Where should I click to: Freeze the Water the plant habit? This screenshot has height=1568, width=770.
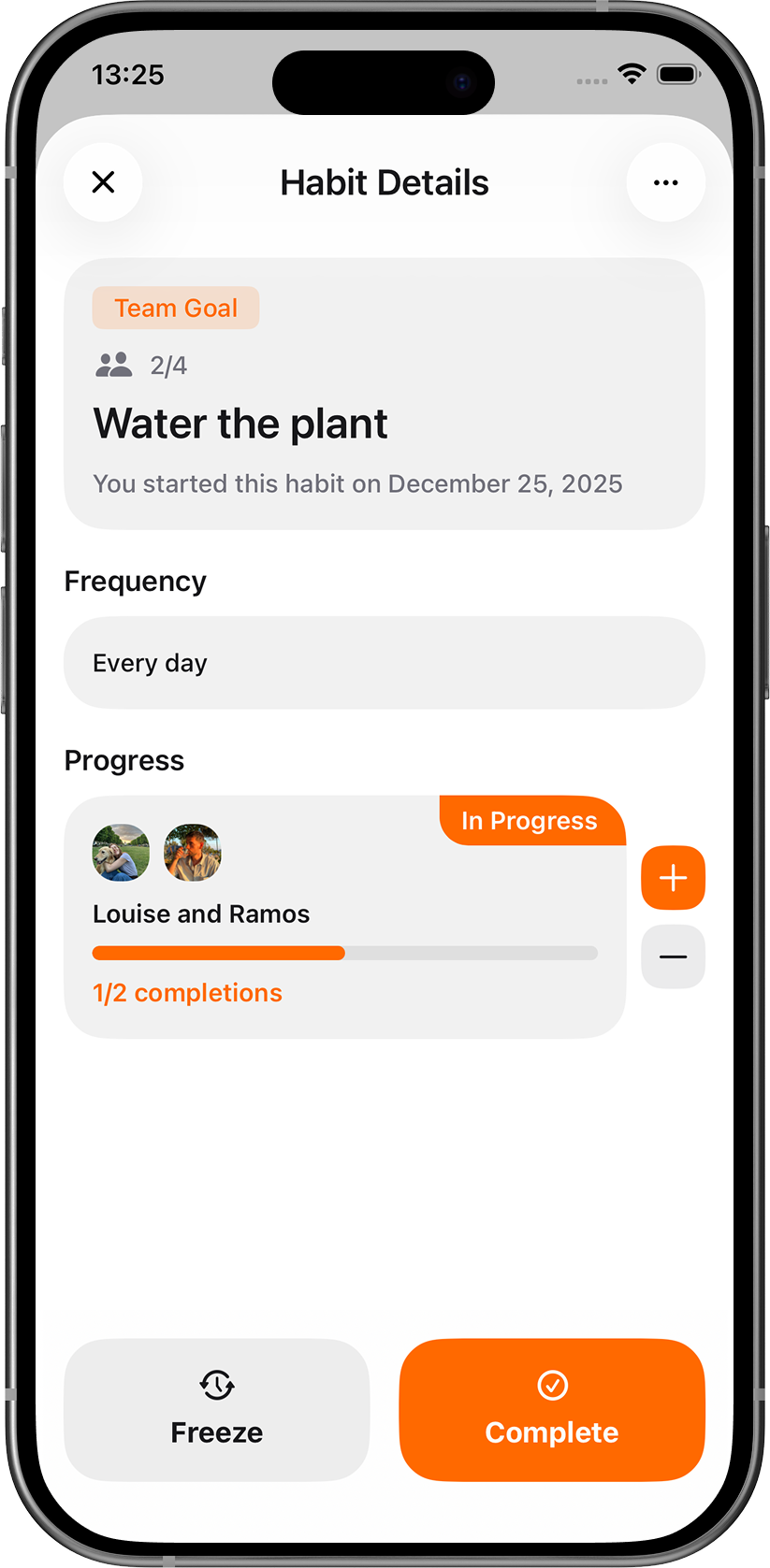coord(216,1410)
